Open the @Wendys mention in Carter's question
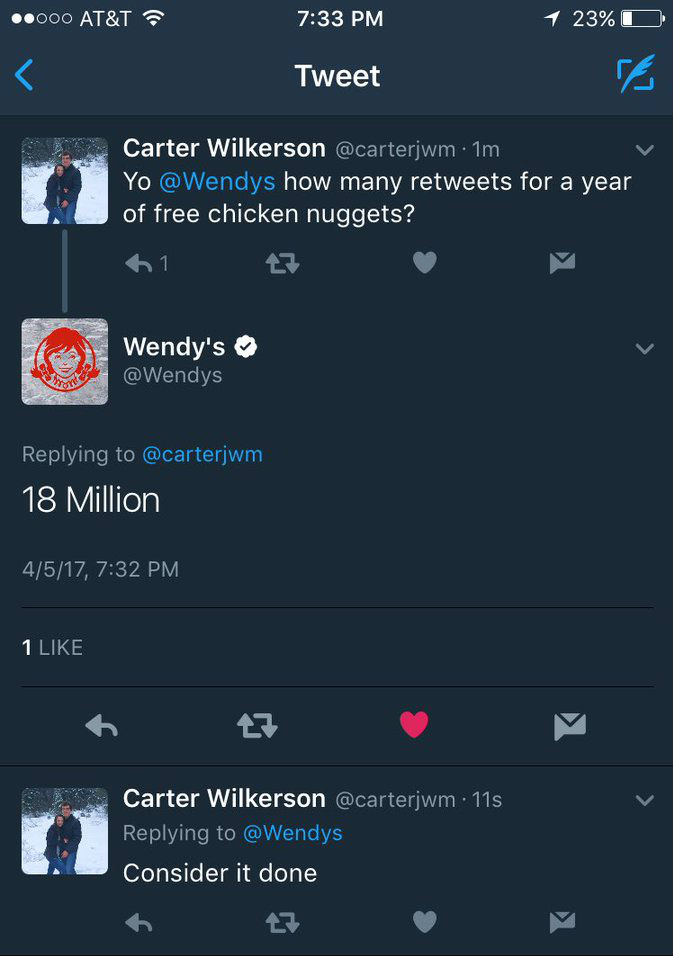The image size is (673, 956). click(217, 182)
